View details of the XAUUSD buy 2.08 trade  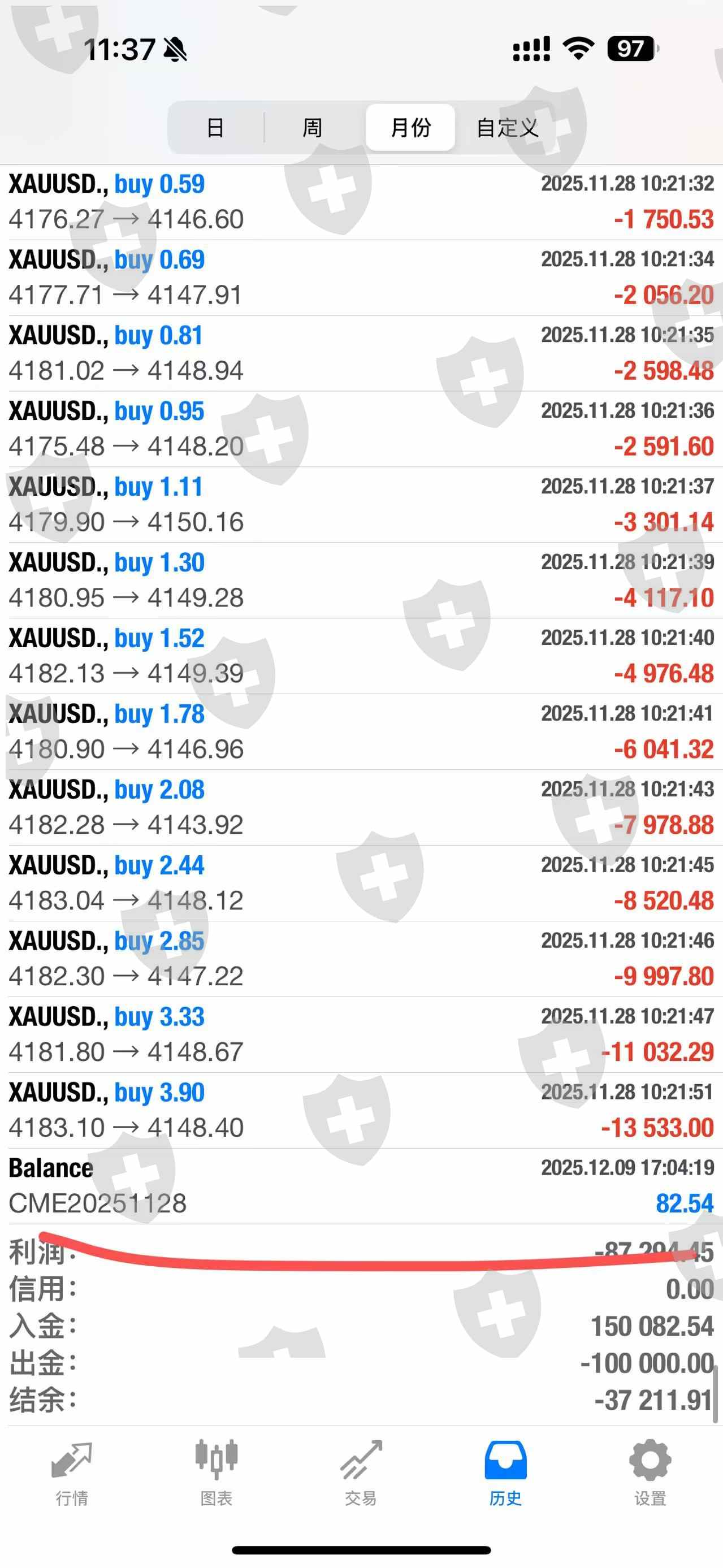point(362,808)
